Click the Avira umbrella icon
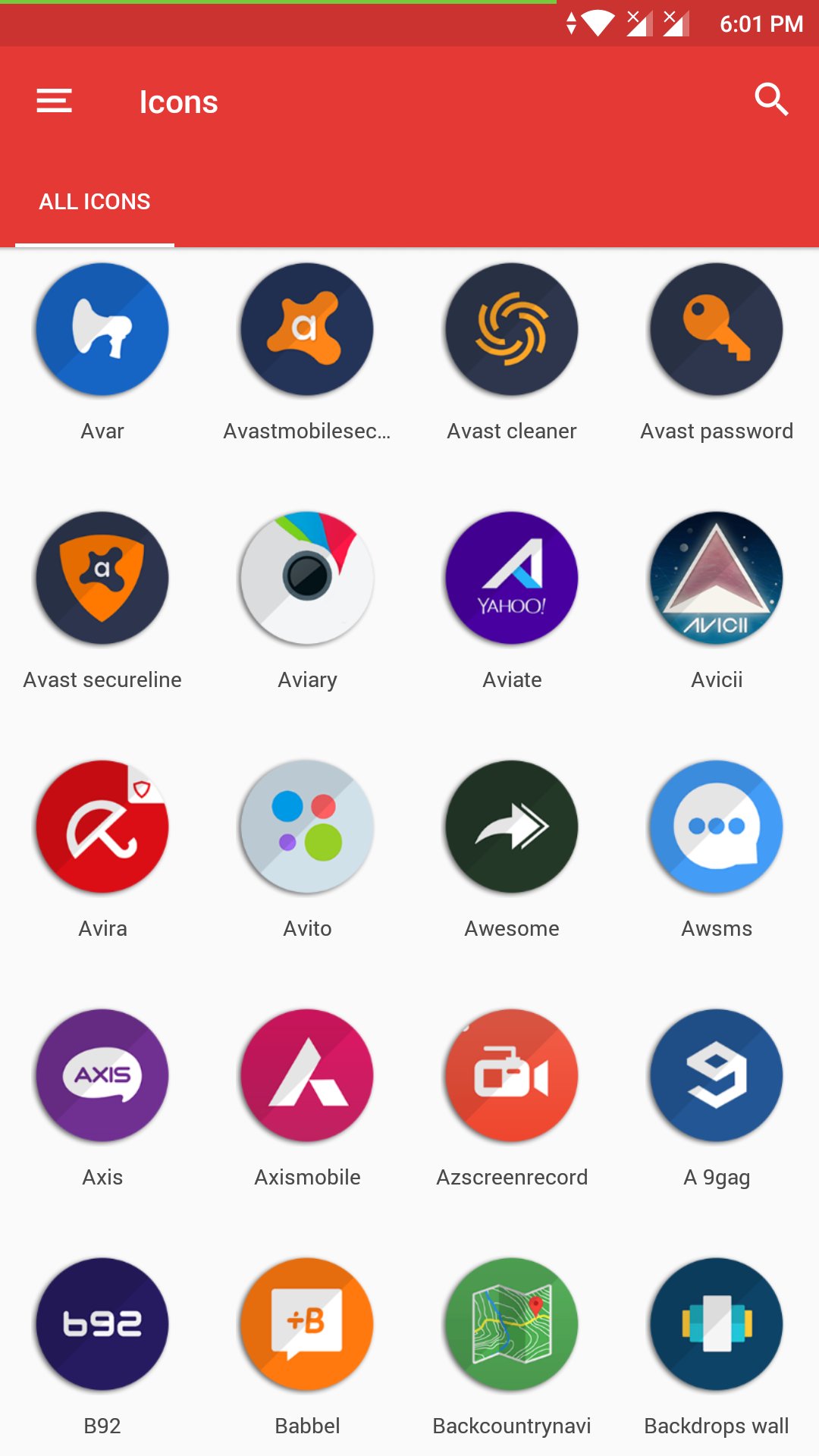This screenshot has width=819, height=1456. (102, 826)
